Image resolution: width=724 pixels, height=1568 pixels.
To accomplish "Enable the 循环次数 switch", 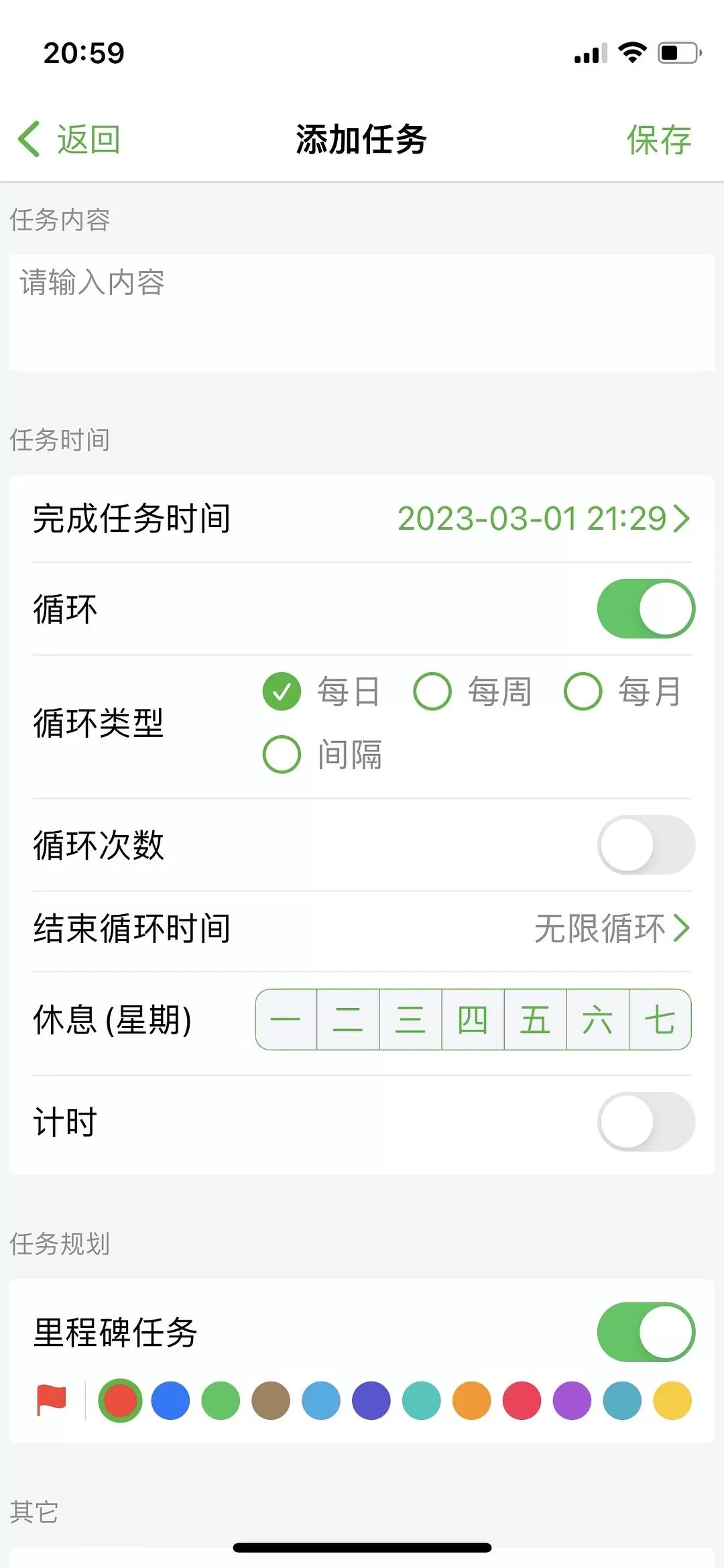I will click(646, 844).
